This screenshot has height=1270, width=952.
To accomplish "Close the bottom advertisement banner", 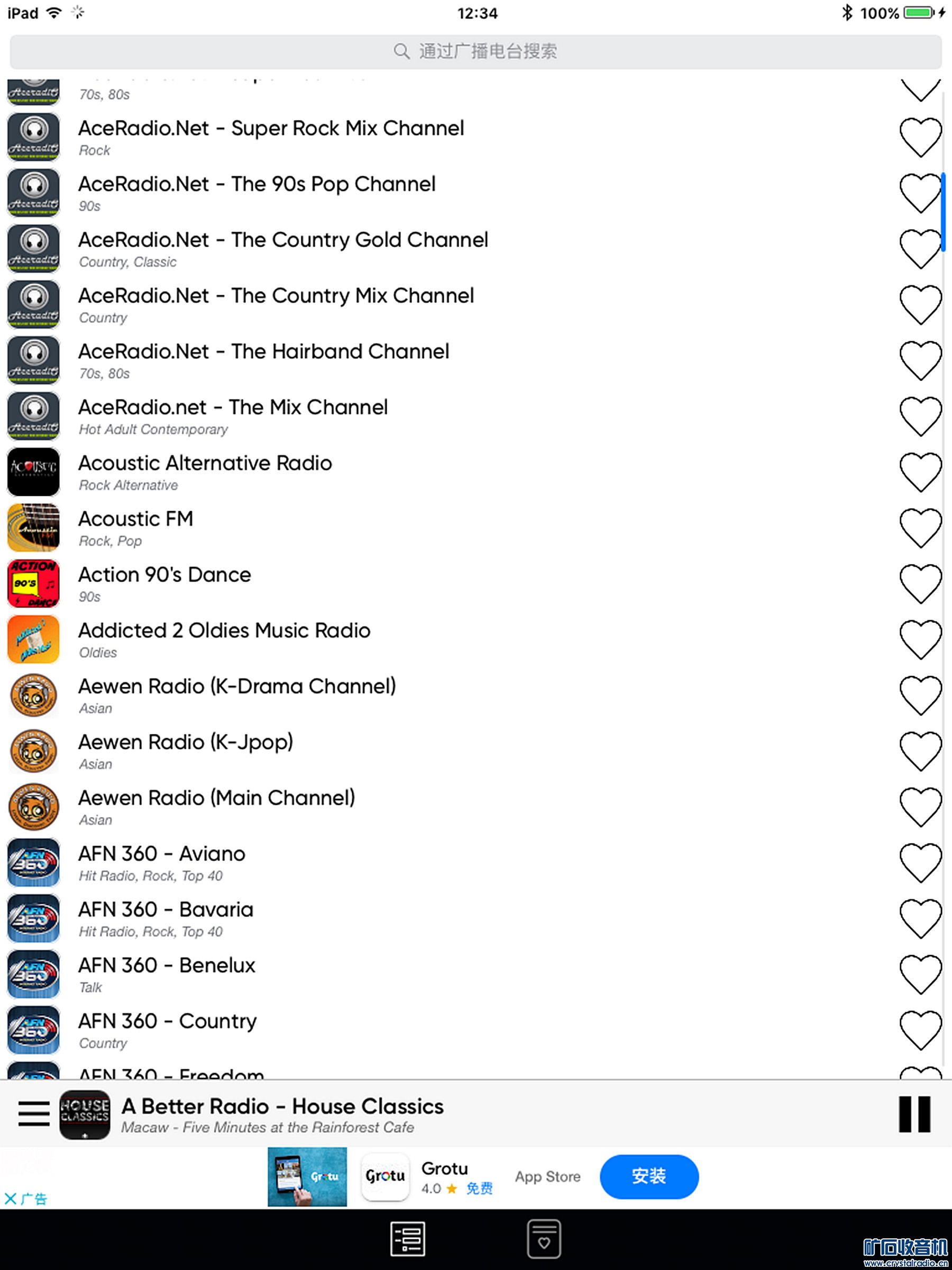I will [x=11, y=1198].
